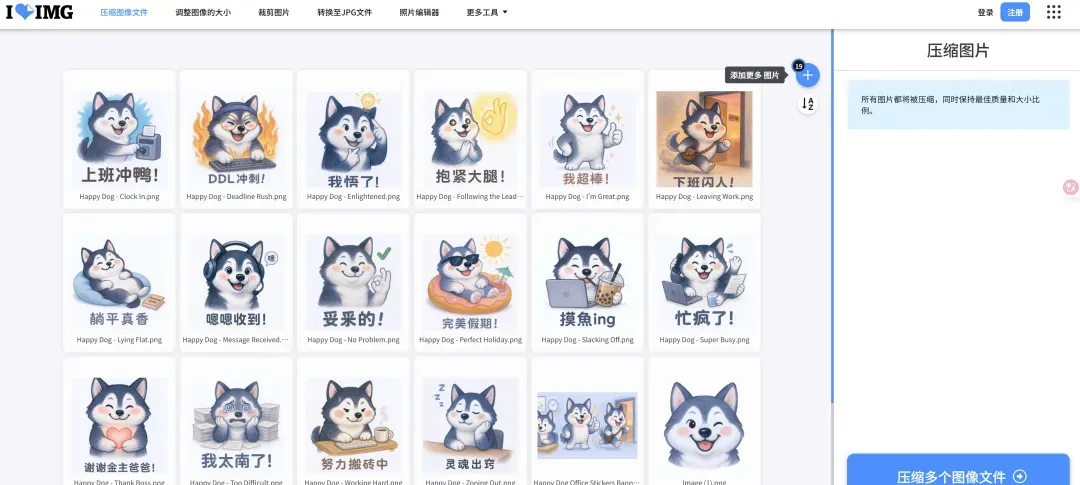Switch to 调整图像的大小 tool
The width and height of the screenshot is (1080, 485).
[x=203, y=12]
